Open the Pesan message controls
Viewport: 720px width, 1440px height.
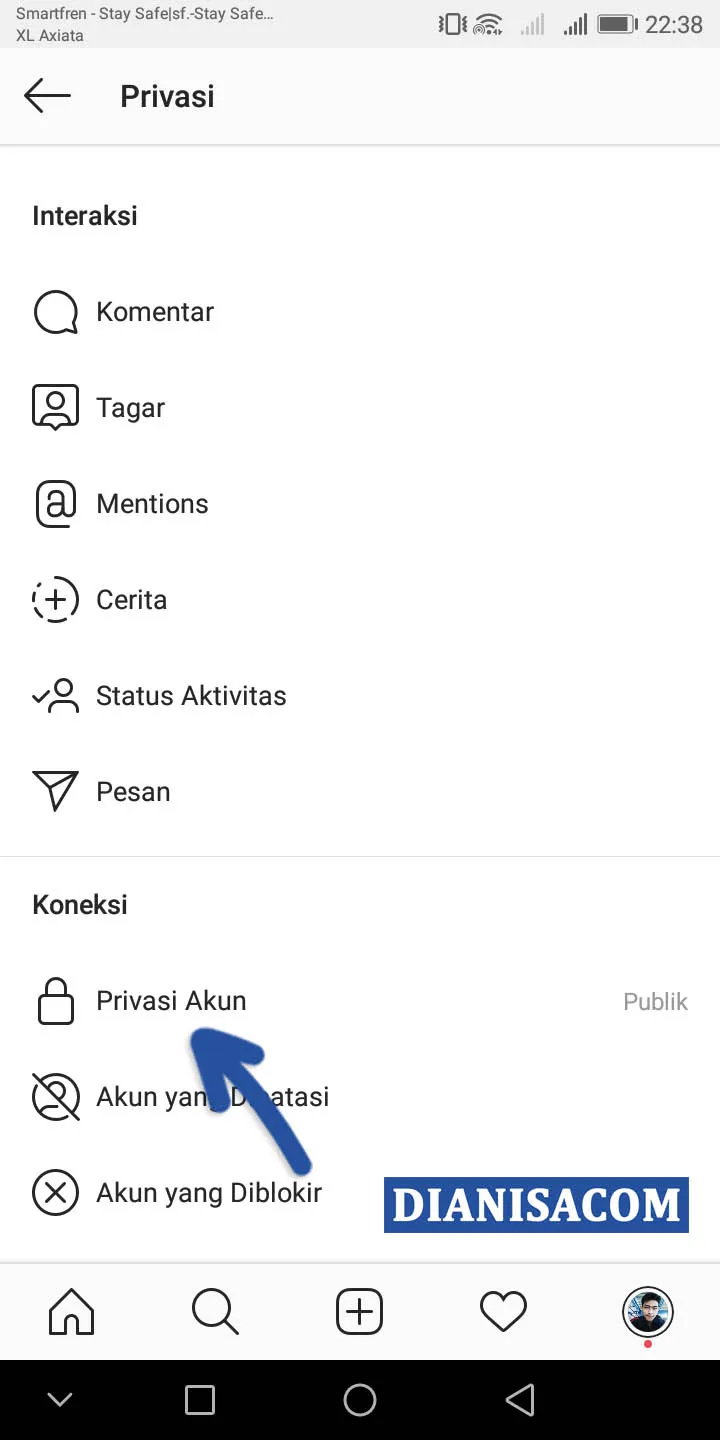[x=133, y=791]
